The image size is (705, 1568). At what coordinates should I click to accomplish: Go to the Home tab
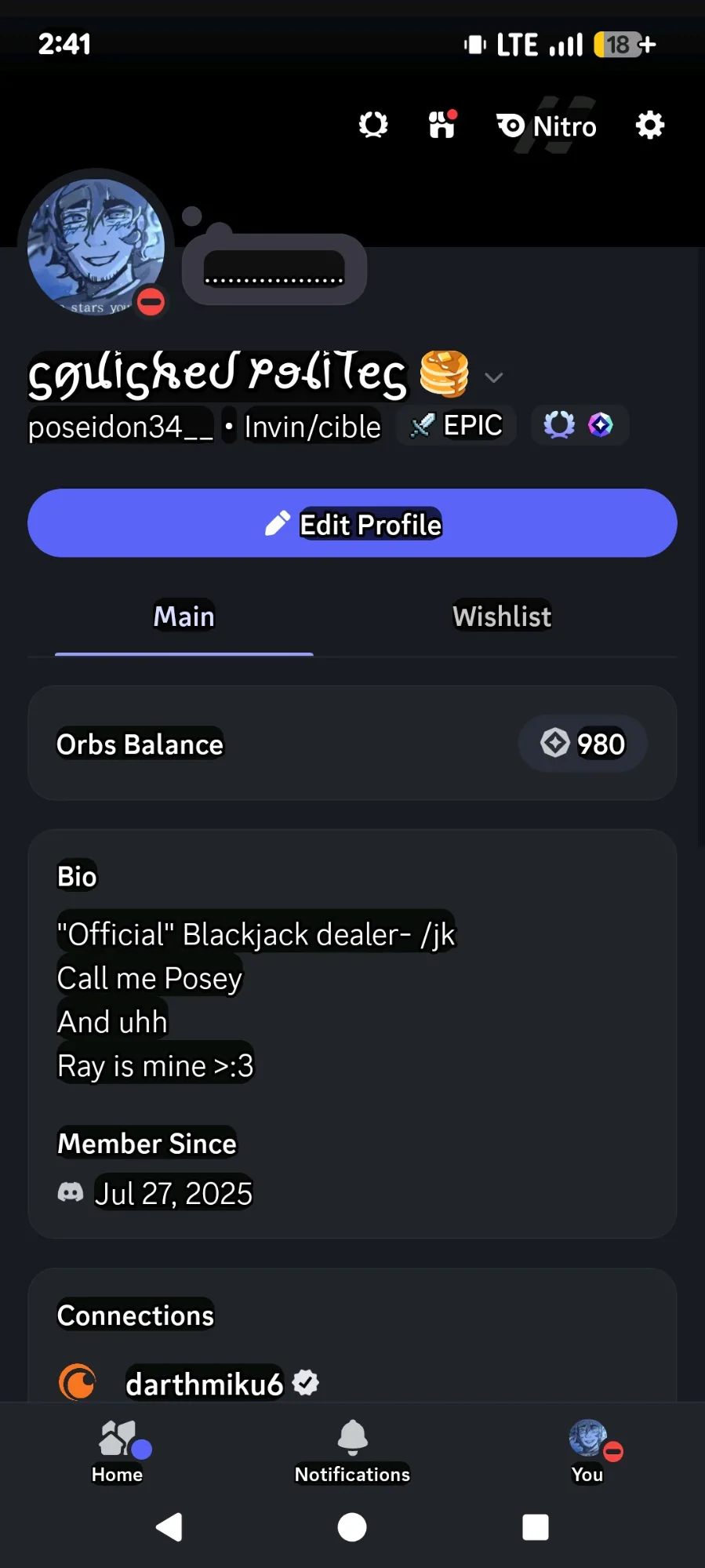coord(118,1452)
